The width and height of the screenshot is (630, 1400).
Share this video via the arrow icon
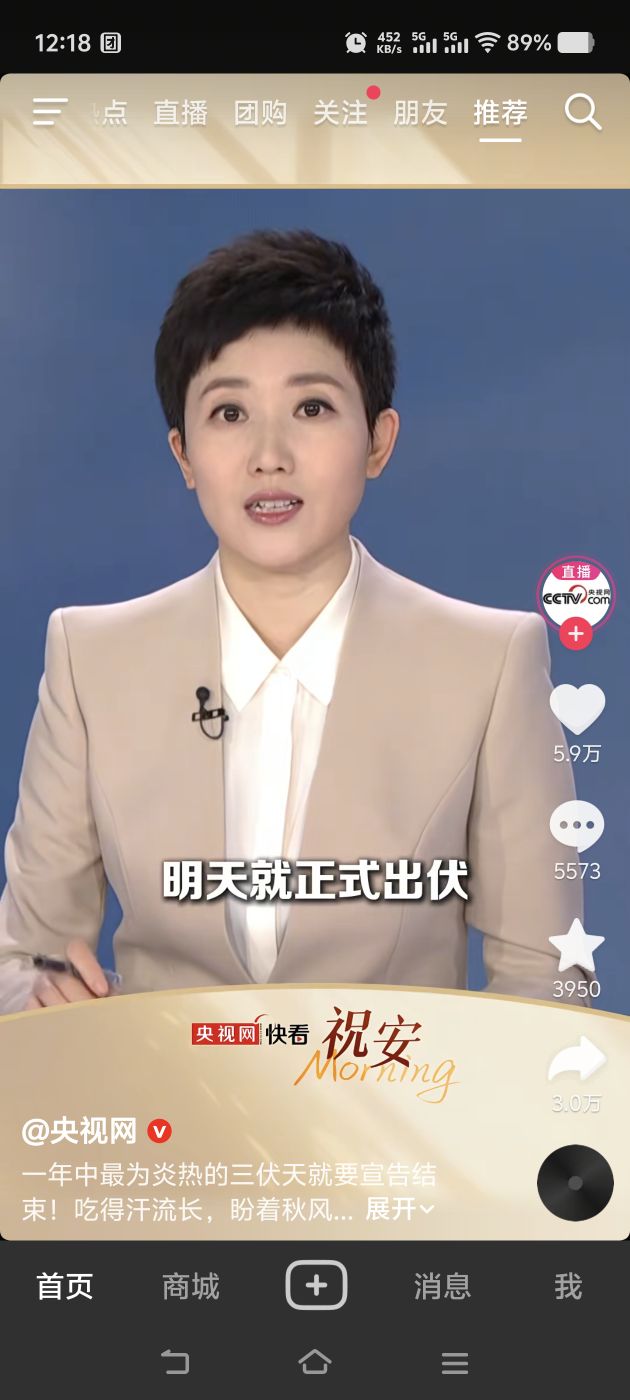click(x=577, y=1061)
